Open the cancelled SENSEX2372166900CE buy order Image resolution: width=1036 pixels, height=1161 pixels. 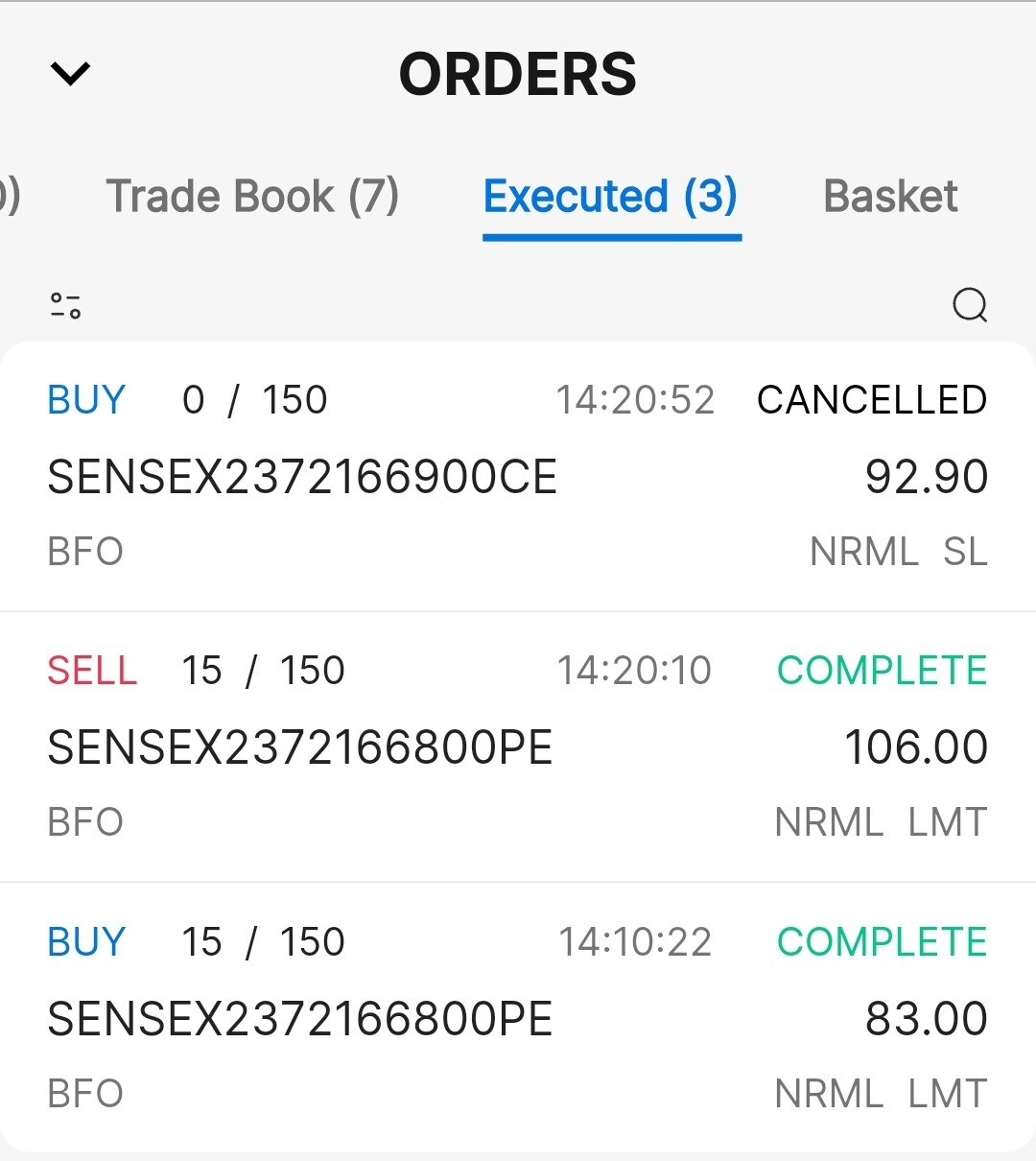518,476
